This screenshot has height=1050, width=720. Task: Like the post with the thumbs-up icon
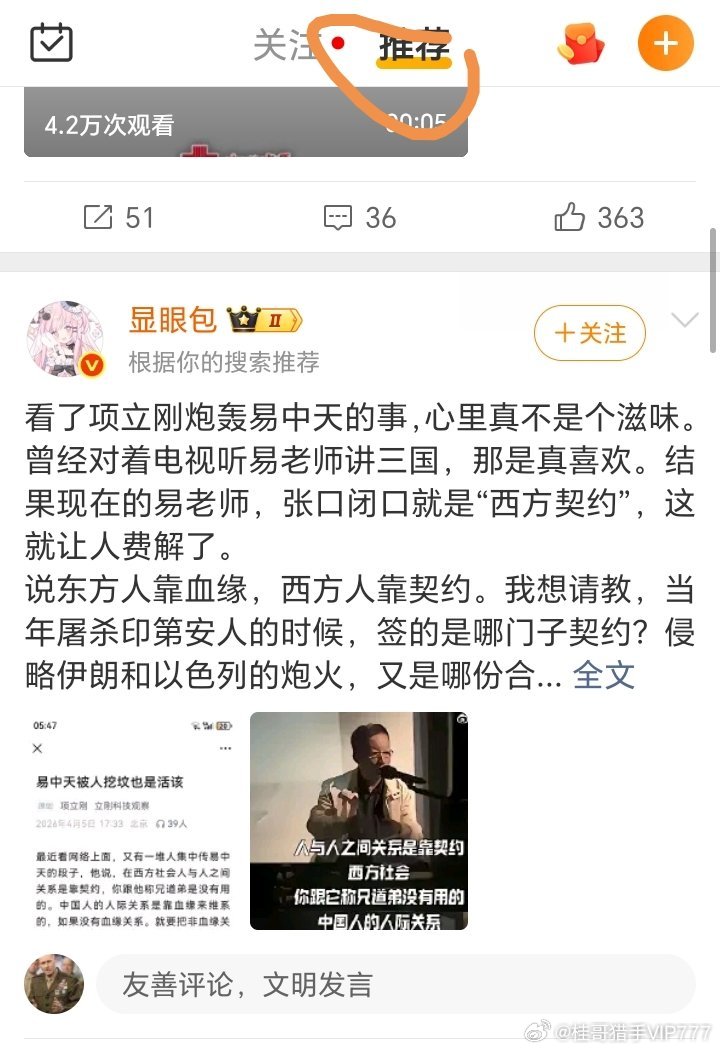(570, 217)
